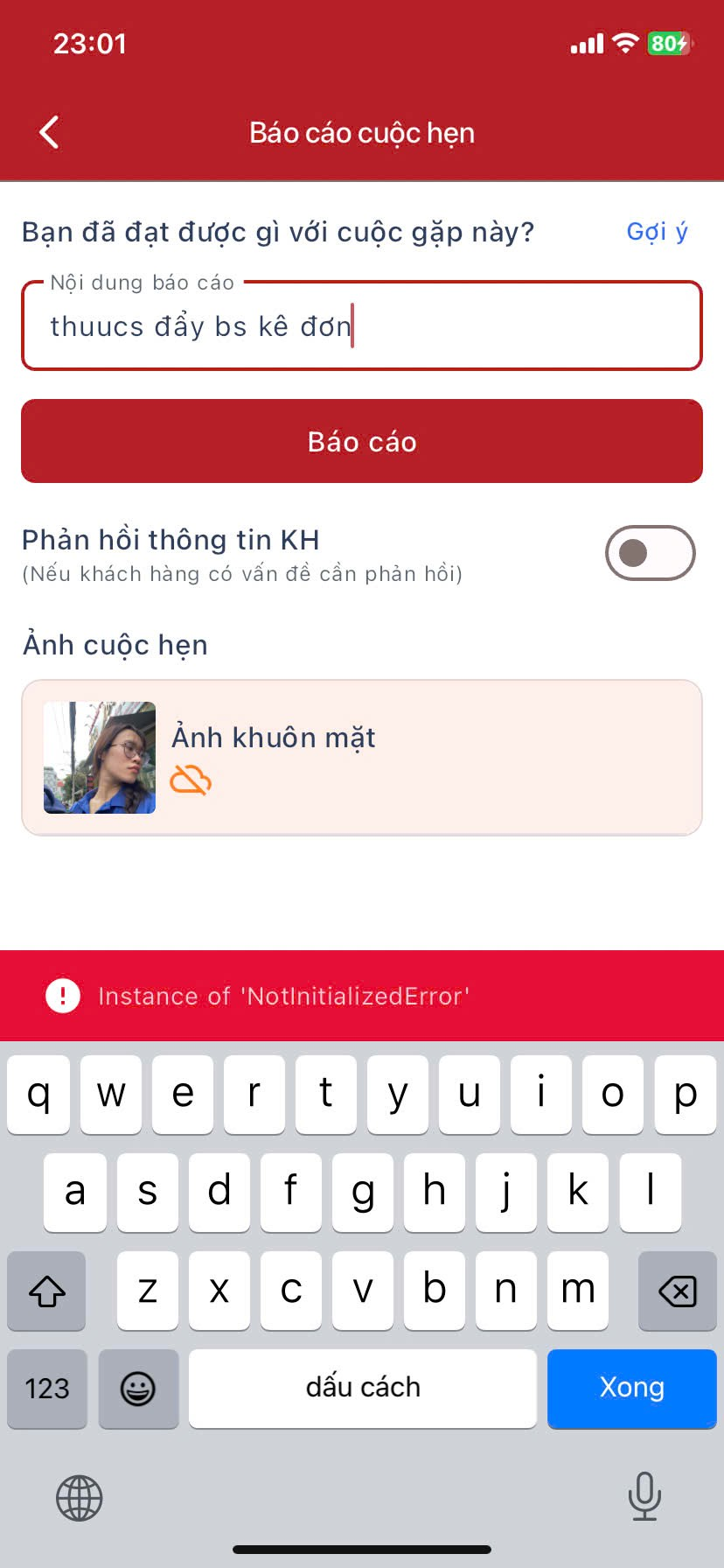The image size is (724, 1568).
Task: Focus the Nội dung báo cáo field
Action: point(362,326)
